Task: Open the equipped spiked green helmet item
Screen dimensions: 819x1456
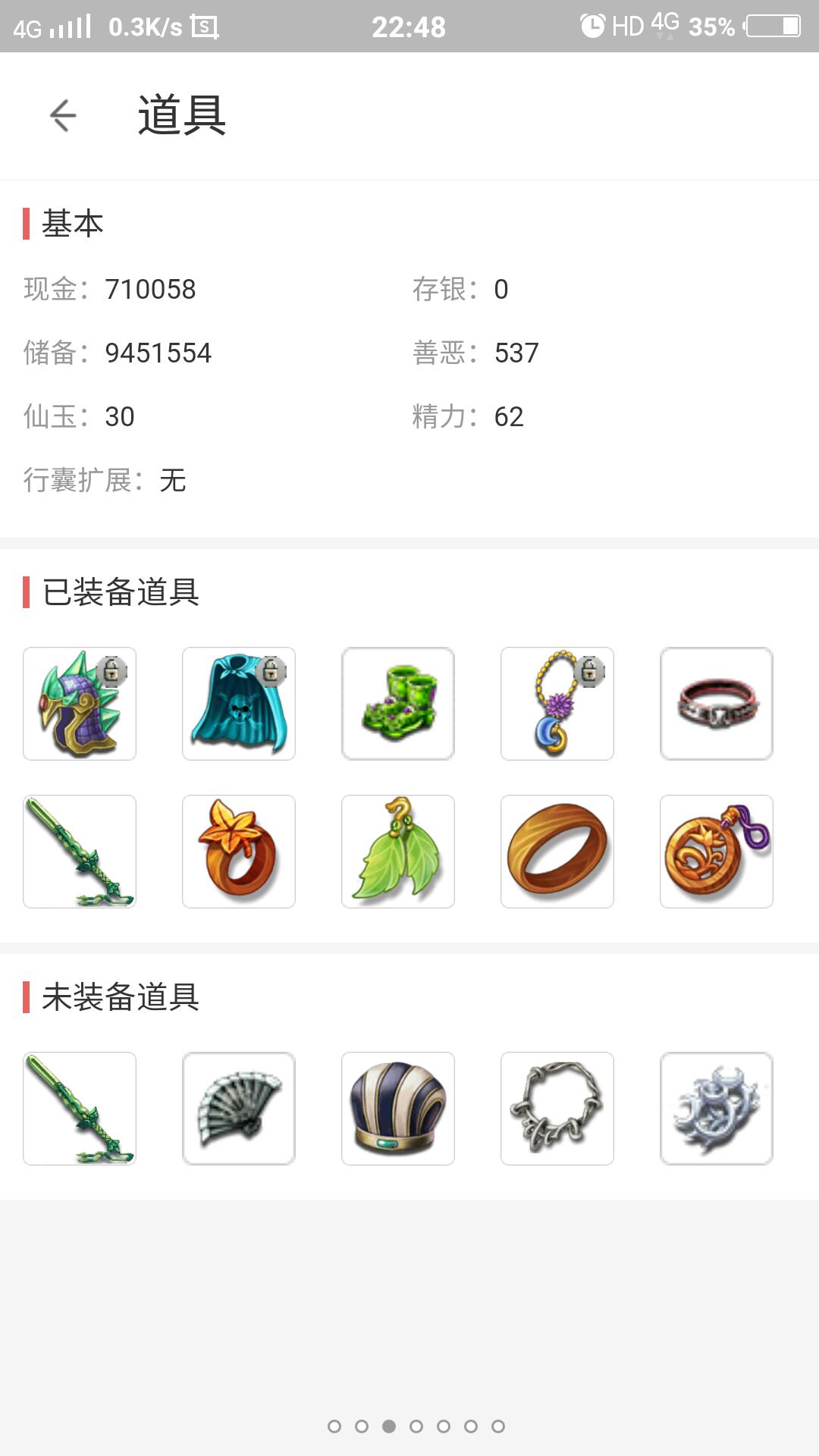Action: coord(80,704)
